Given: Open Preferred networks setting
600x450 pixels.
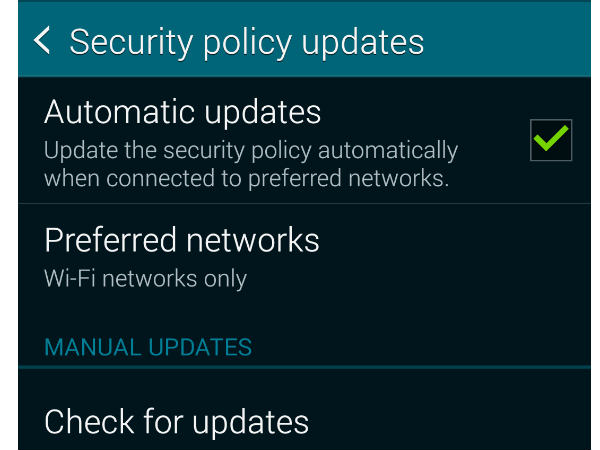Looking at the screenshot, I should [x=182, y=256].
